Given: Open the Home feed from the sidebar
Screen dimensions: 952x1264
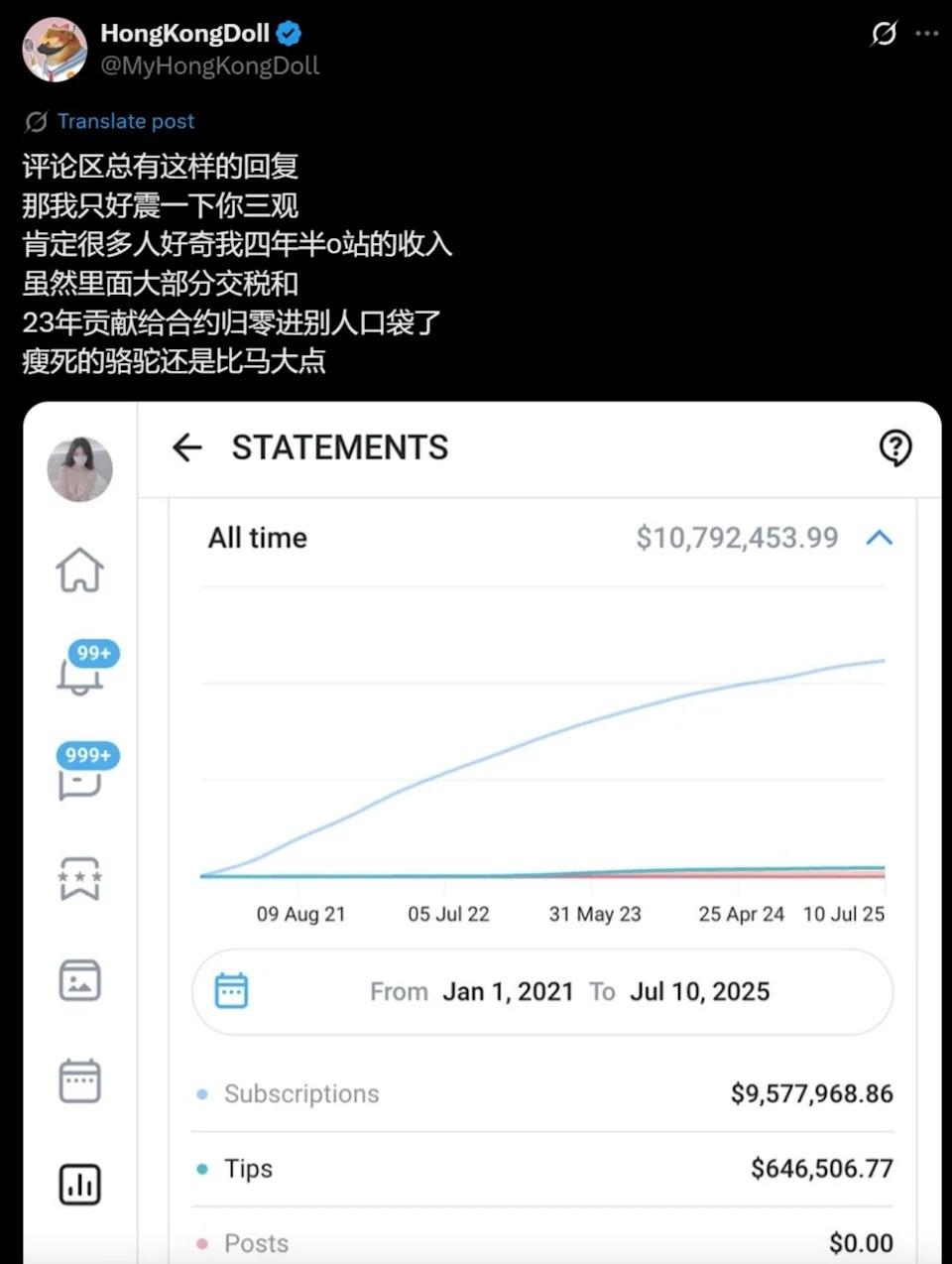Looking at the screenshot, I should [79, 570].
